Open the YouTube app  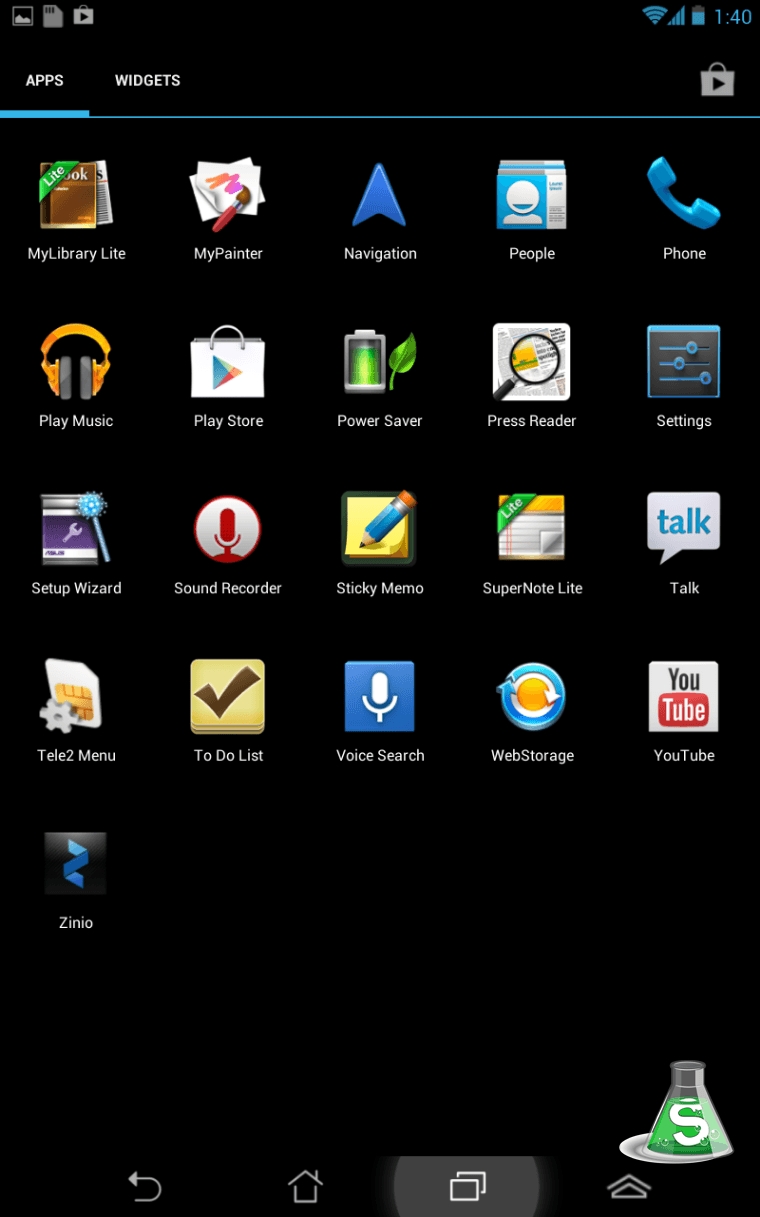[684, 711]
